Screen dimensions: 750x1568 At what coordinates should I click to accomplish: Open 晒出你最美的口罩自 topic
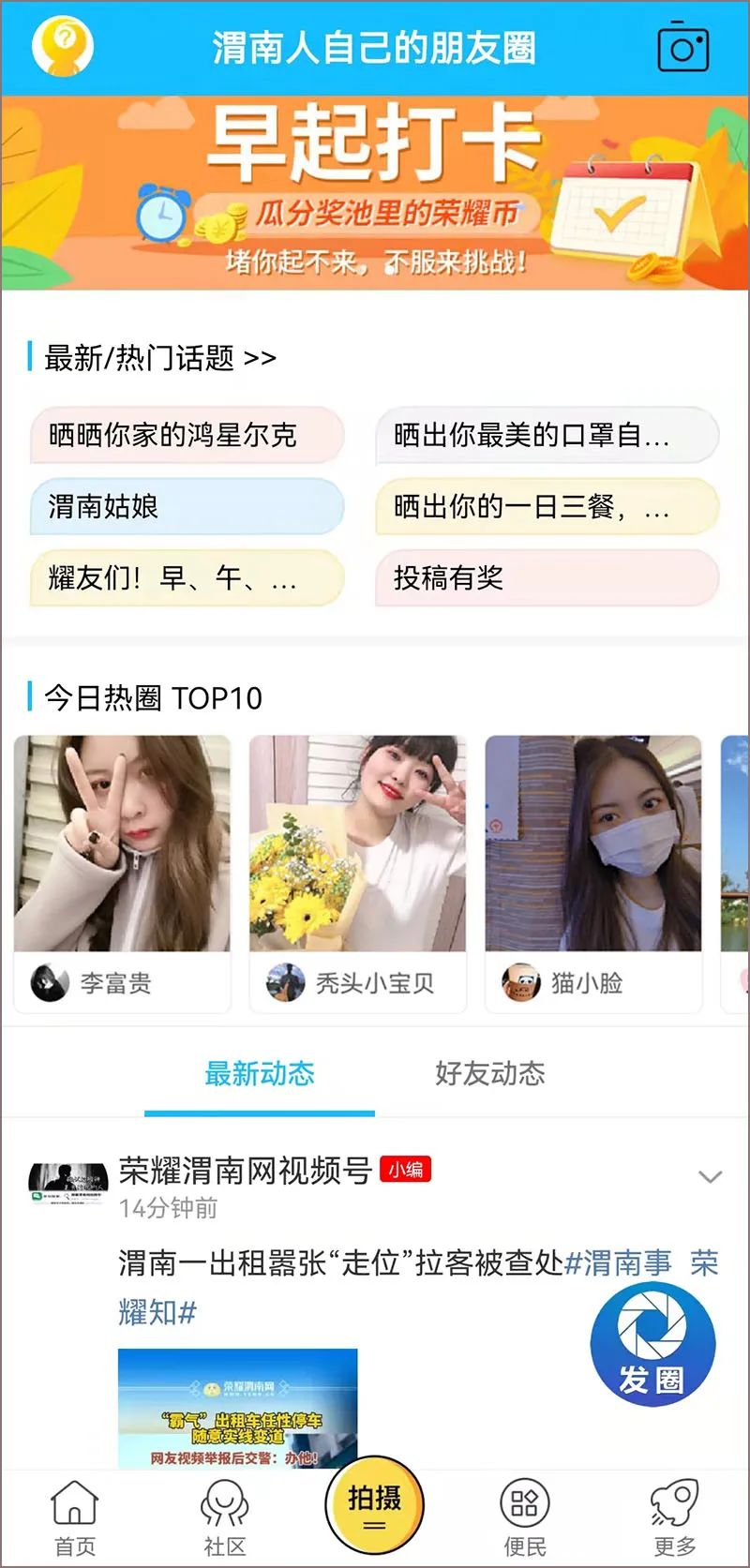(x=547, y=435)
